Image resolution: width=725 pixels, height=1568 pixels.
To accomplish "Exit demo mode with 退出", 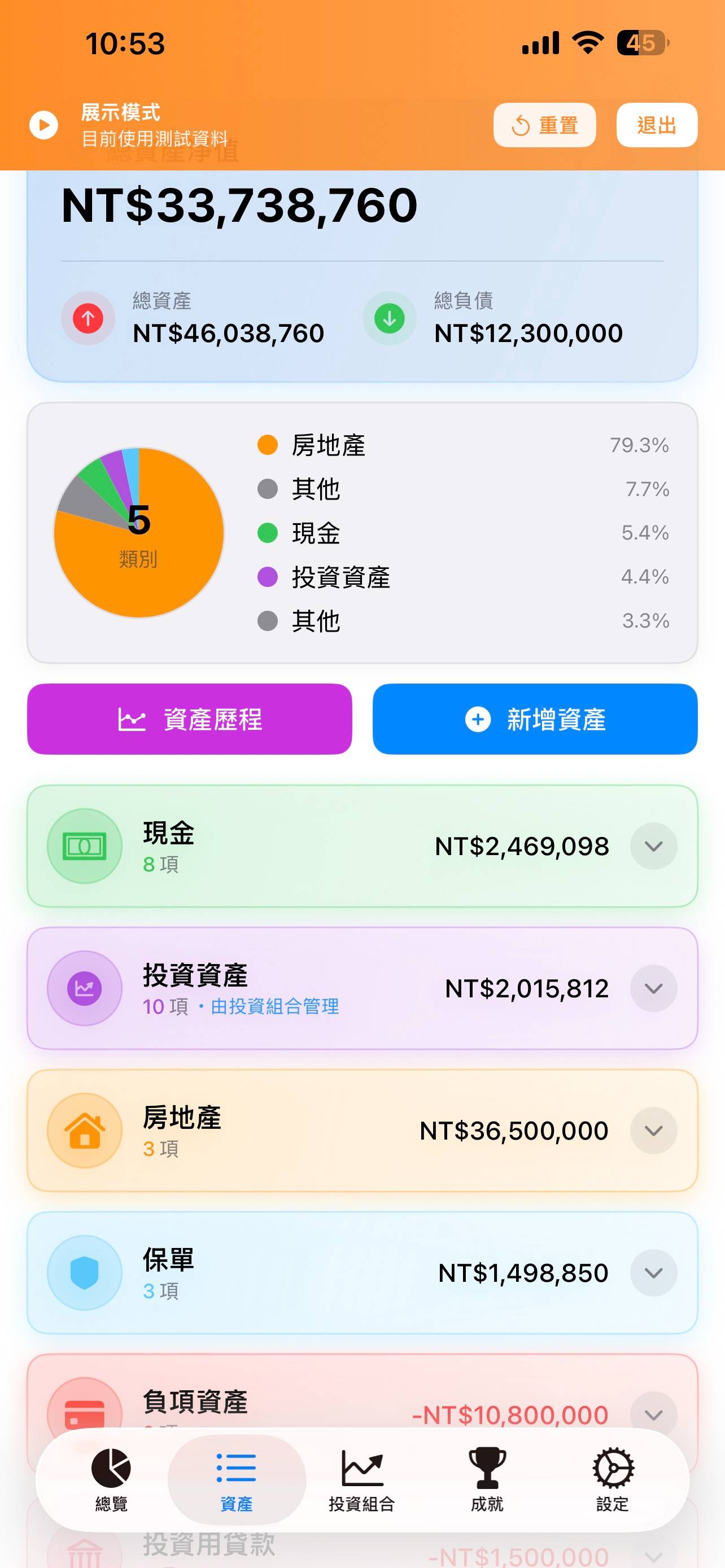I will pos(656,125).
